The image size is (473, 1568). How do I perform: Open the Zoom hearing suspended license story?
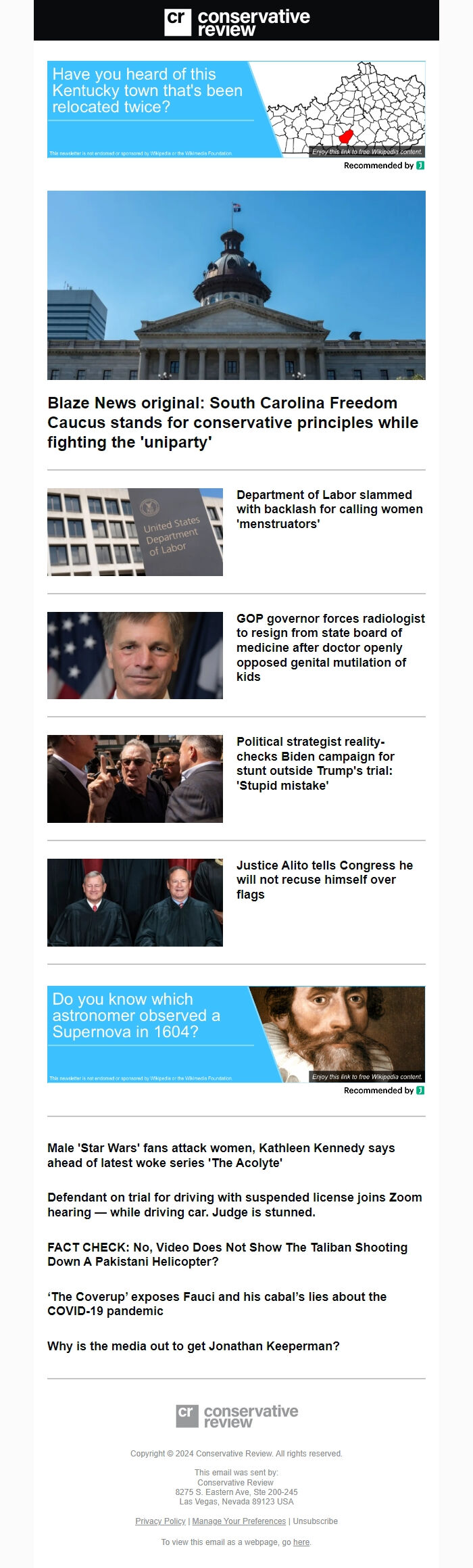234,1204
